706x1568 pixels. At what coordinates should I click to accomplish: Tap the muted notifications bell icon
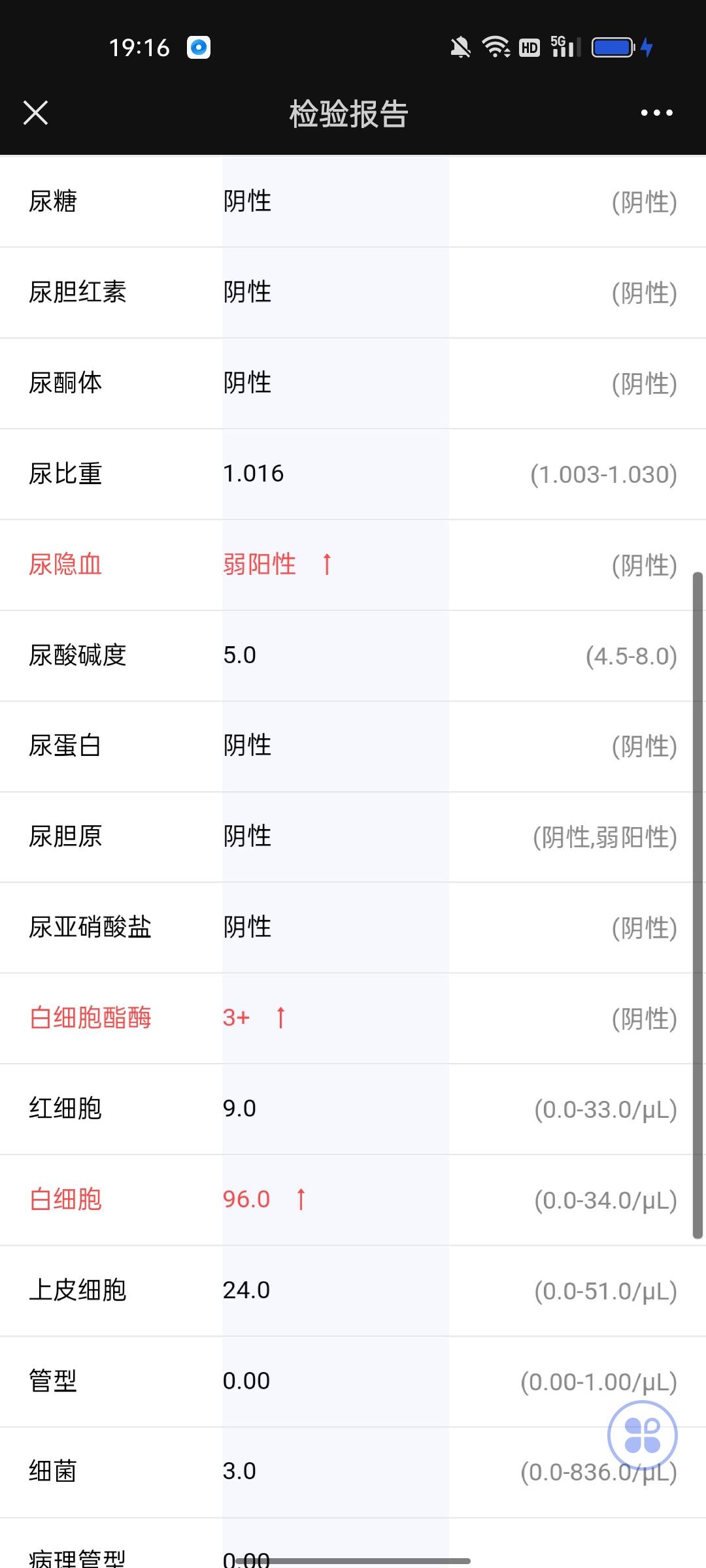[460, 47]
